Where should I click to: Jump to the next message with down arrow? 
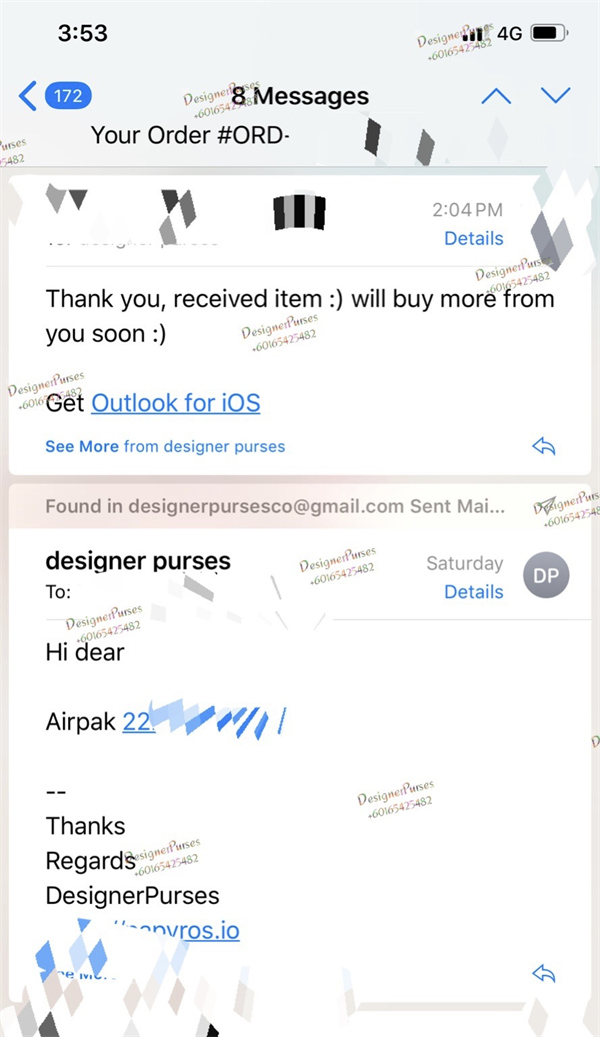point(555,96)
